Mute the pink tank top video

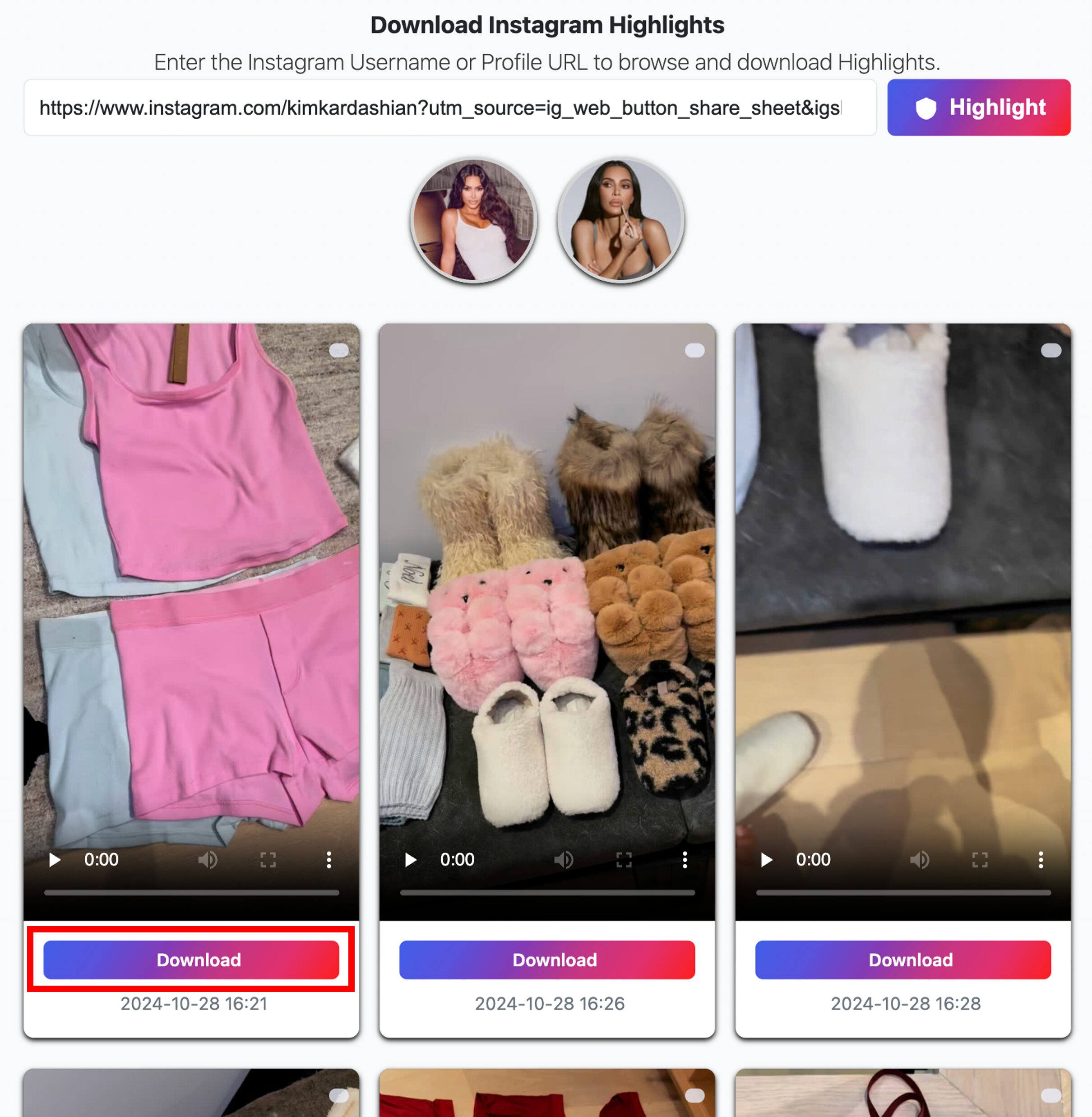(x=208, y=859)
